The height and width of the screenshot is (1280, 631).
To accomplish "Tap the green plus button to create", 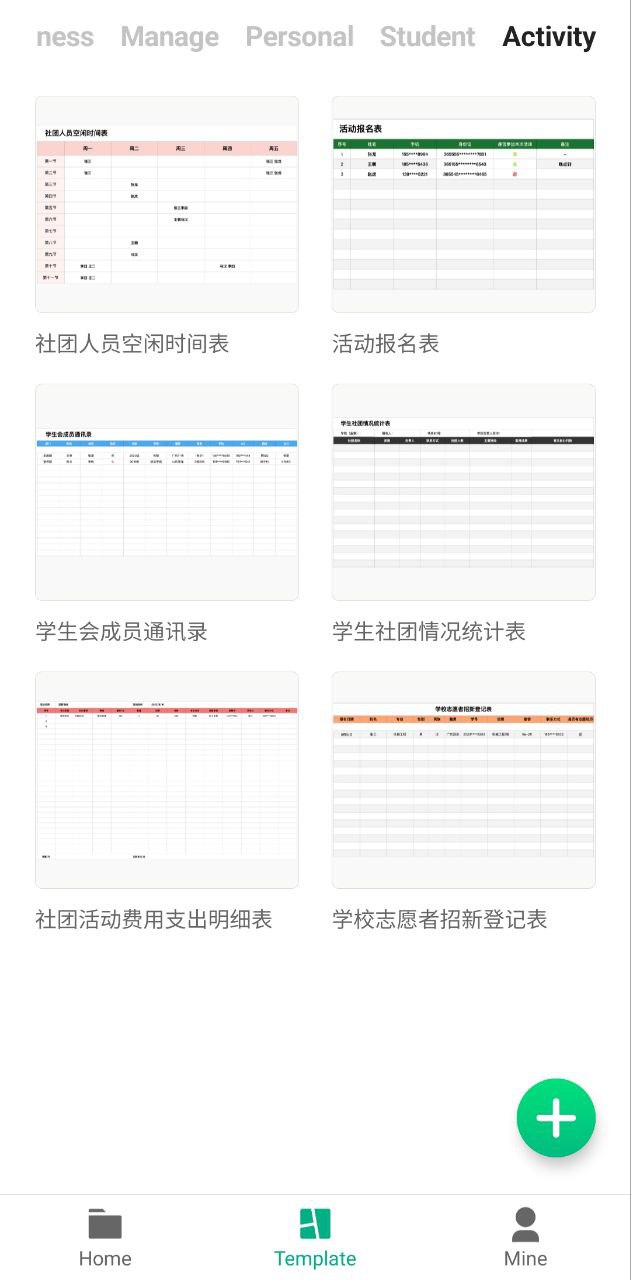I will coord(556,1118).
